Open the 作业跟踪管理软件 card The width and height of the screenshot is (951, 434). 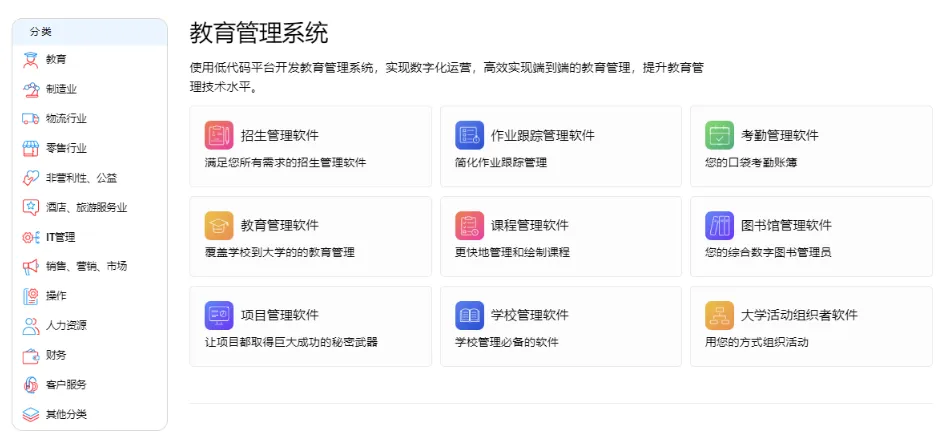tap(560, 146)
